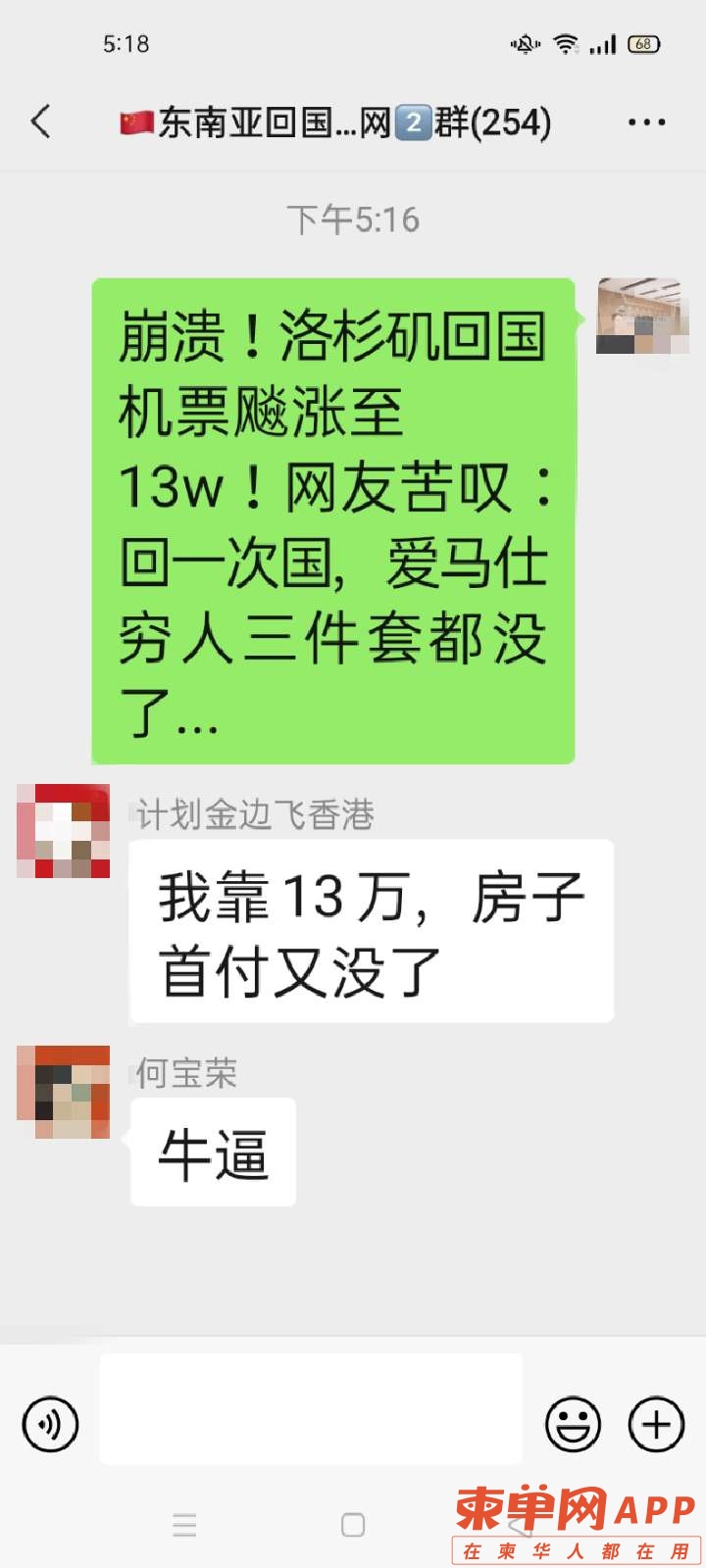Screen dimensions: 706x1568
Task: Open the emoji picker
Action: [573, 1424]
